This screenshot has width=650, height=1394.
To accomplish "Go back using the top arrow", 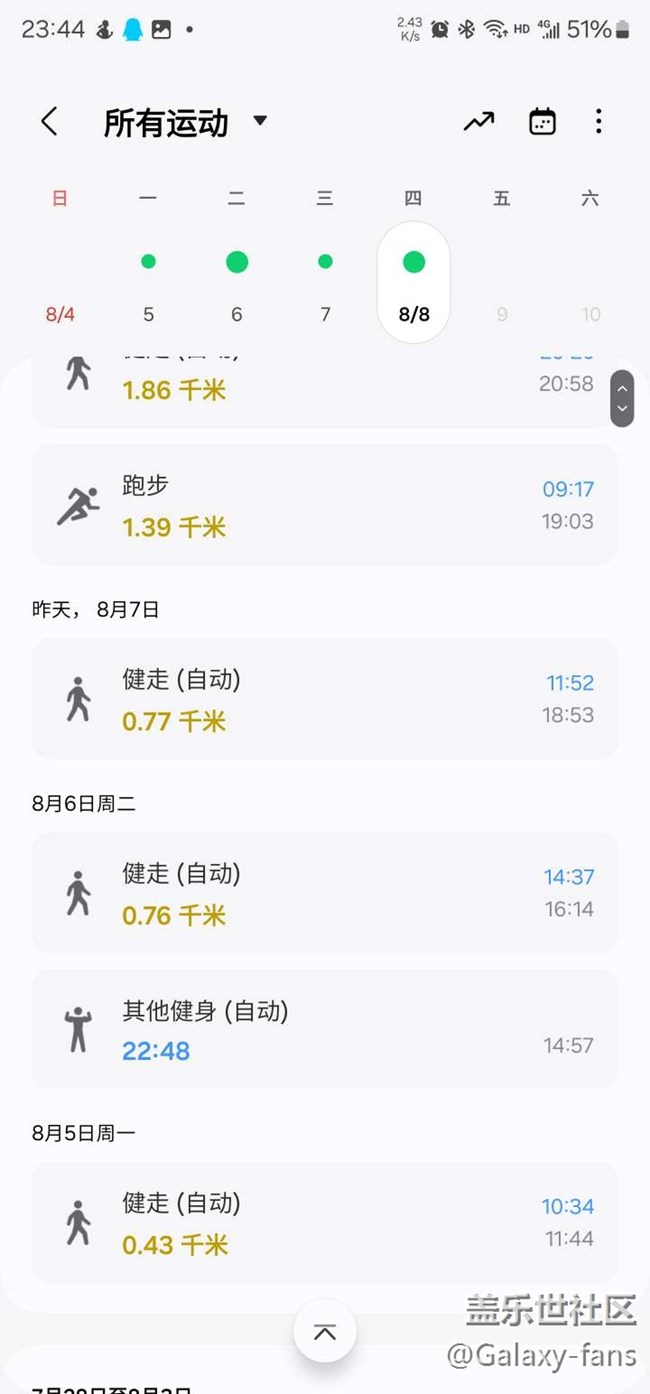I will 49,122.
